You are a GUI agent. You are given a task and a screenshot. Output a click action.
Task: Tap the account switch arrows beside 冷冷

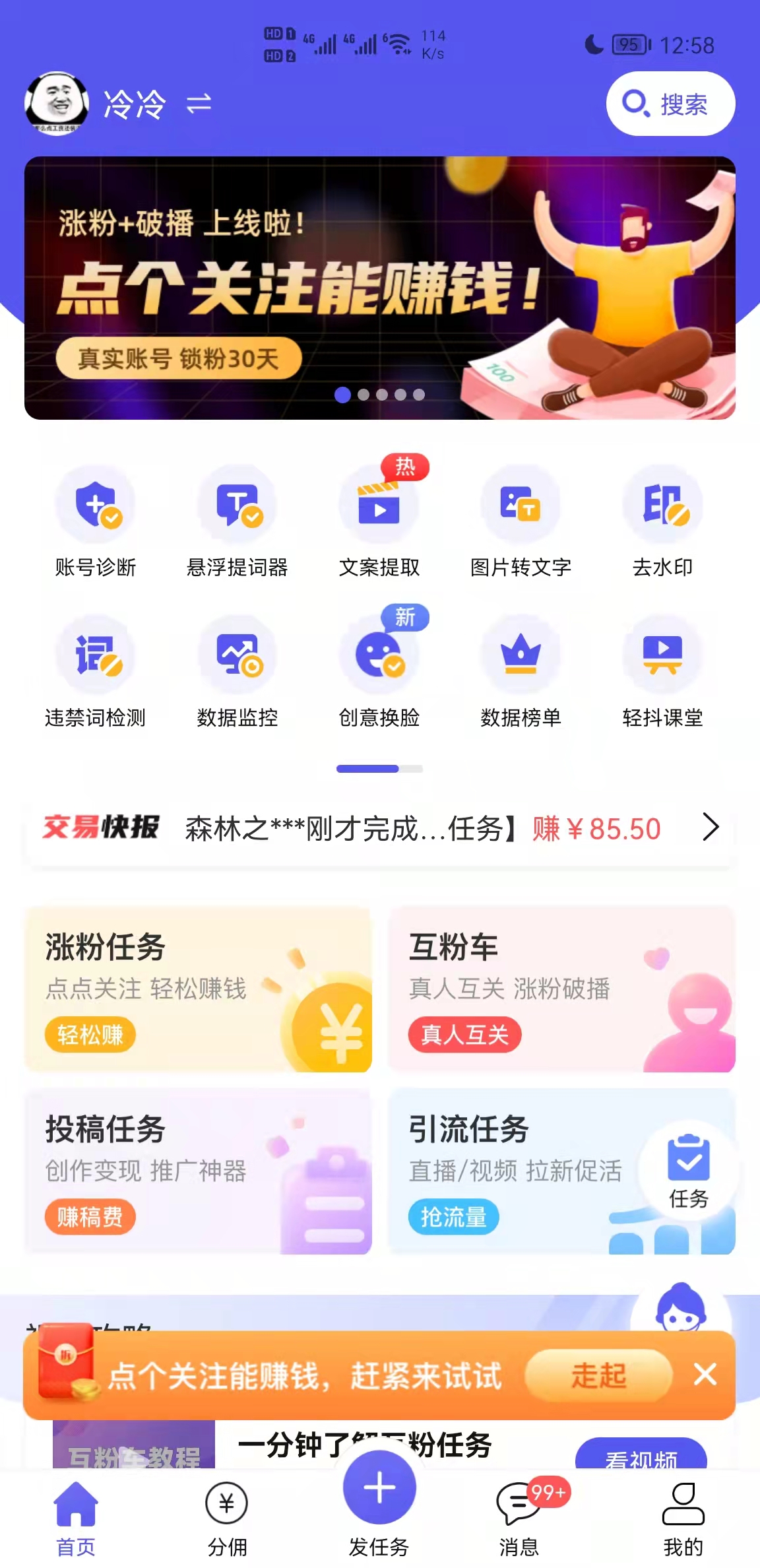(198, 104)
